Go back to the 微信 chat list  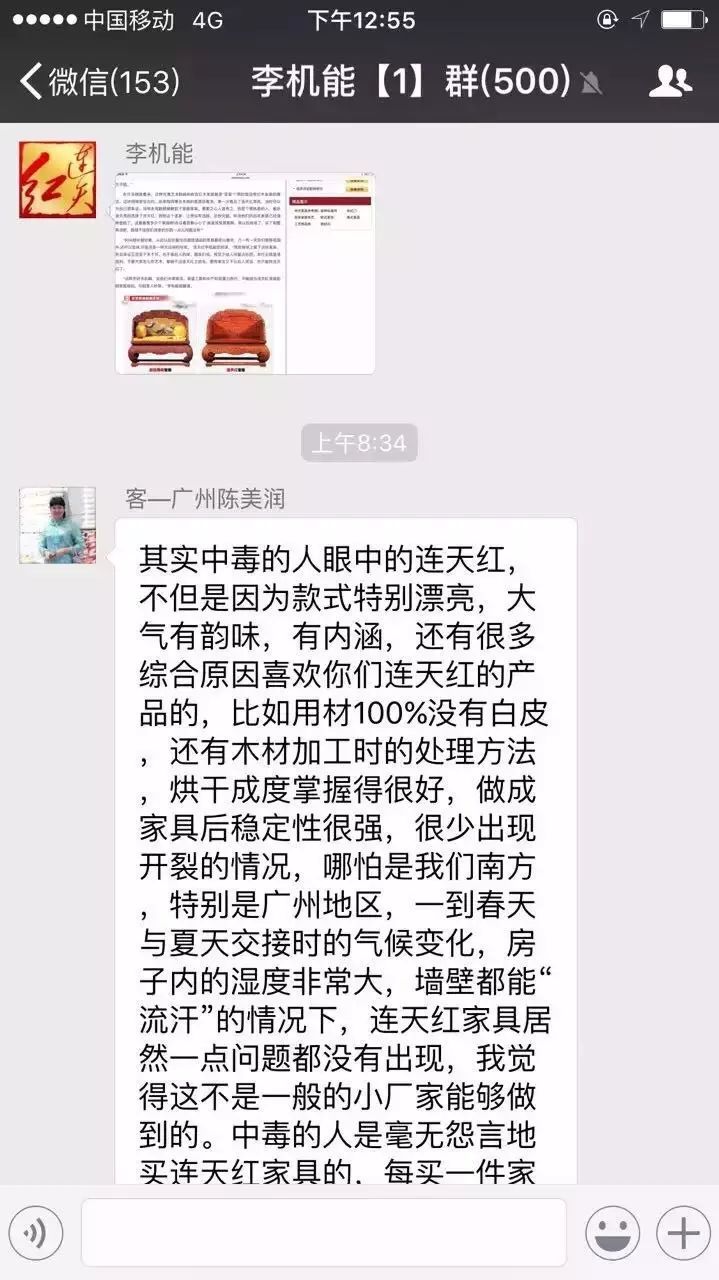tap(98, 82)
